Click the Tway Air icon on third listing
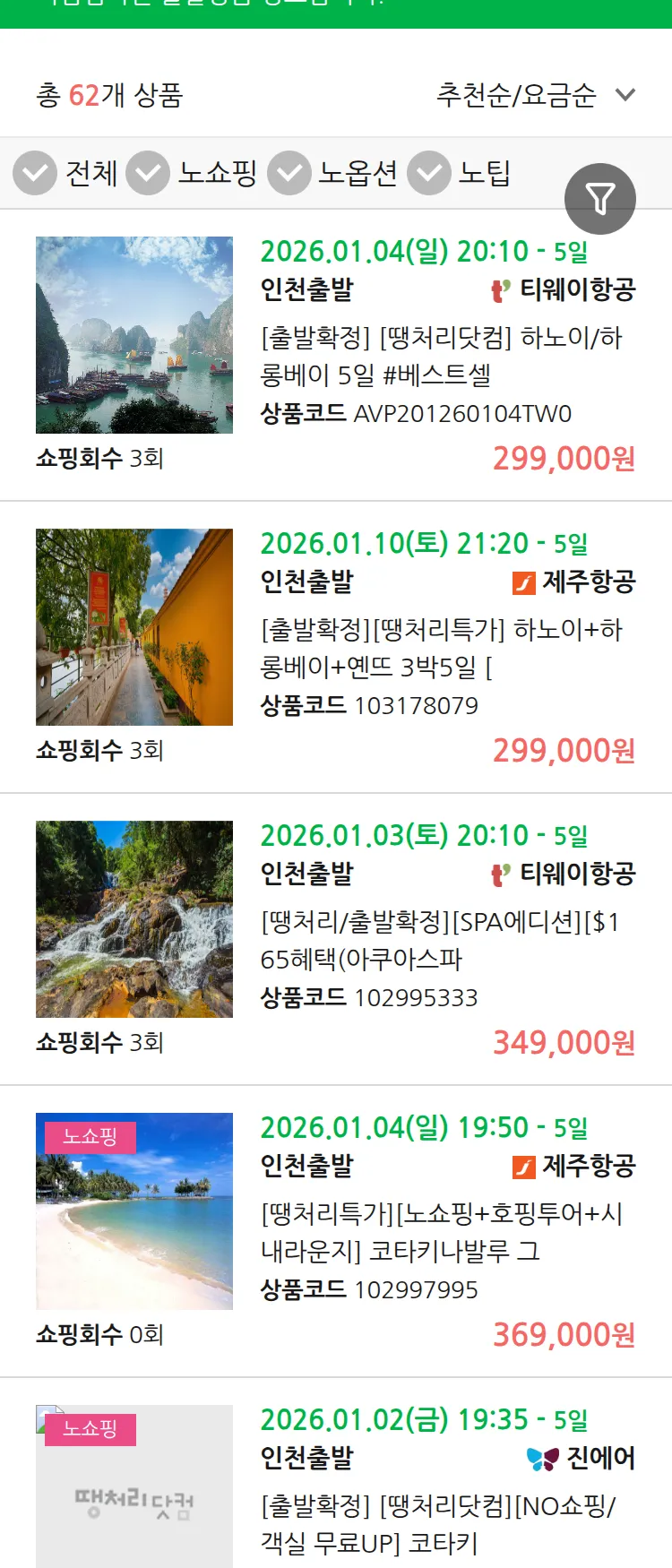672x1568 pixels. coord(498,875)
